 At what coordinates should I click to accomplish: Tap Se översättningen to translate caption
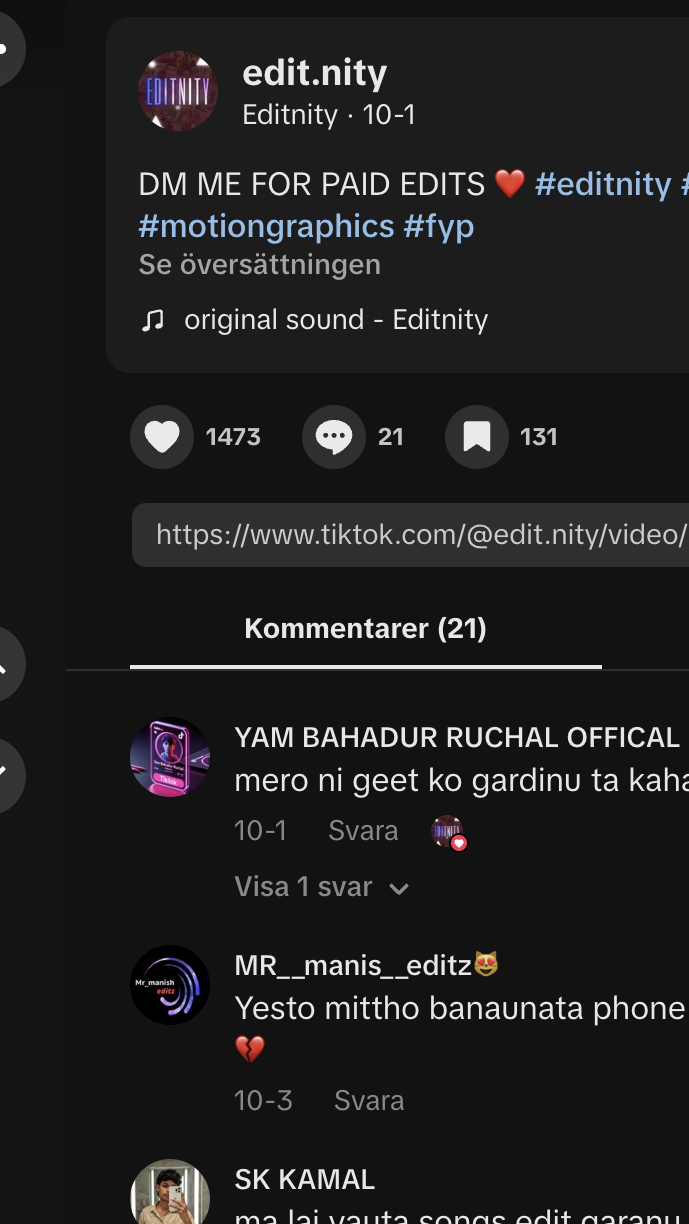[x=259, y=265]
